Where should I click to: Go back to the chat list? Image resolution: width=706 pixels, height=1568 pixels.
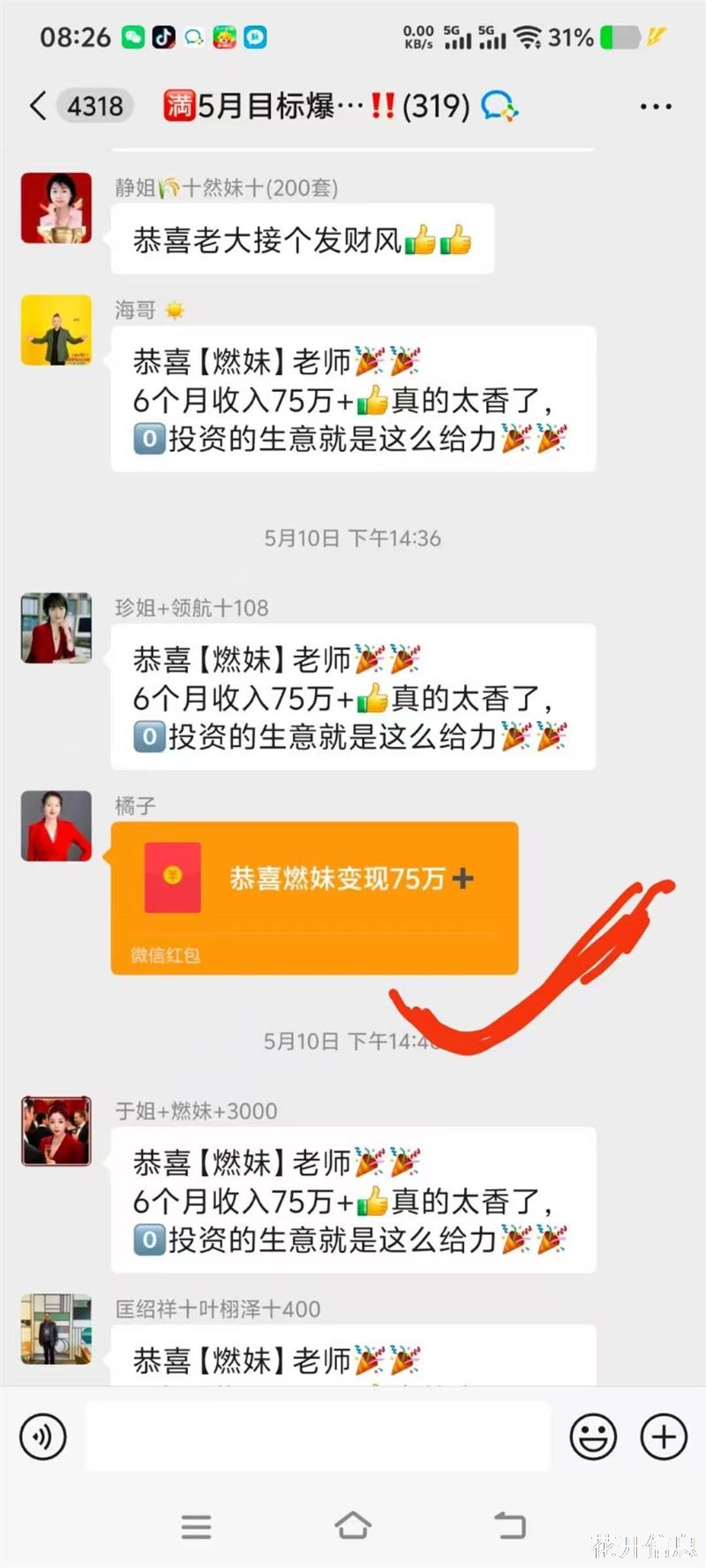tap(37, 107)
